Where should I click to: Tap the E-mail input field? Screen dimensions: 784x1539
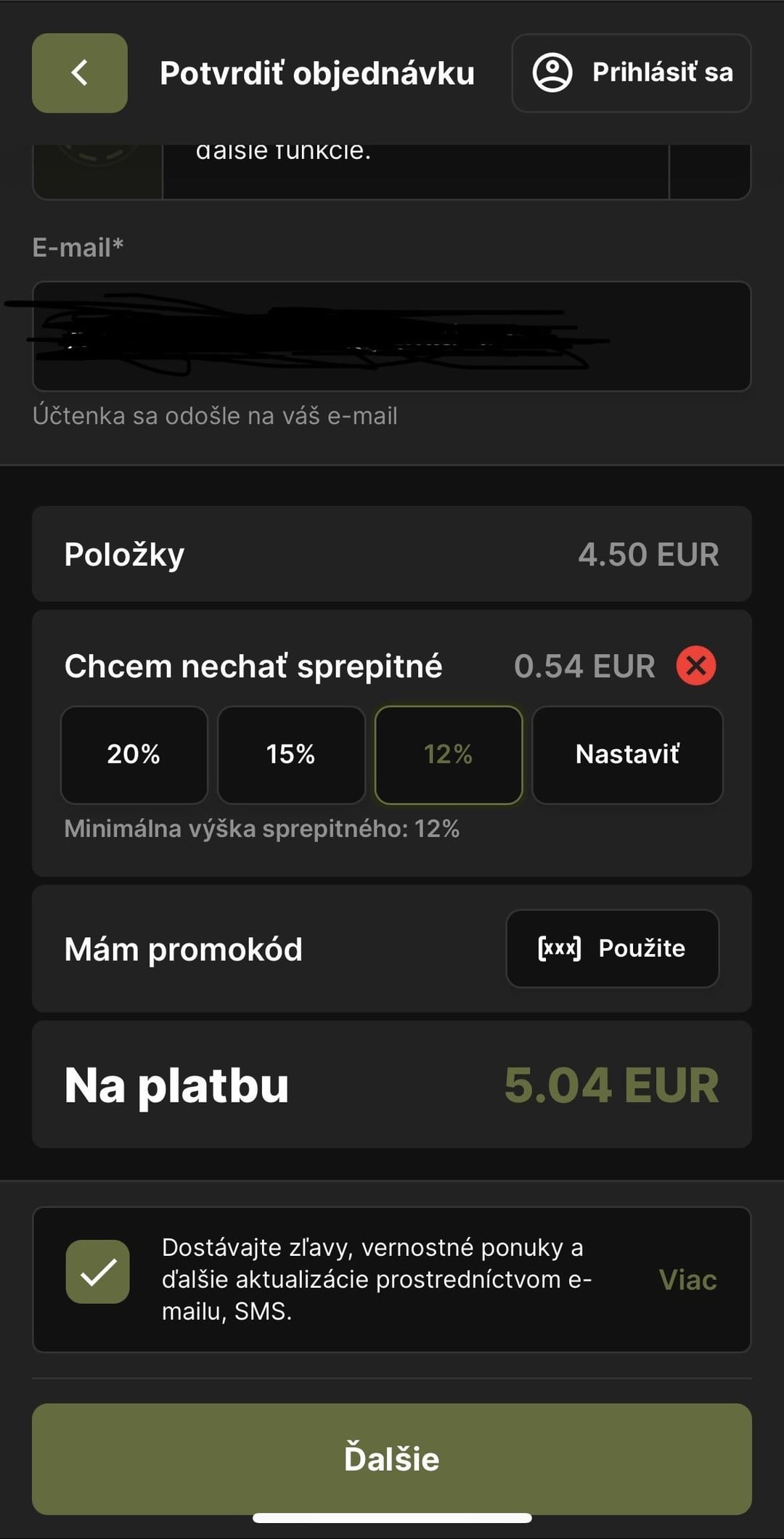coord(392,336)
